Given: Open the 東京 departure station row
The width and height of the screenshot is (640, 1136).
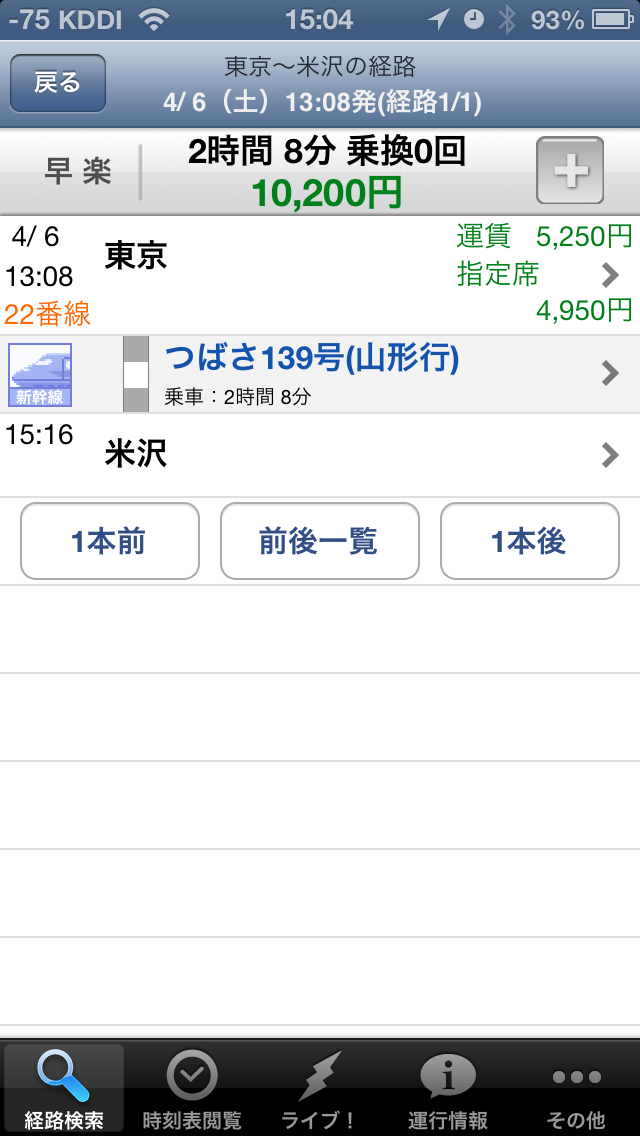Looking at the screenshot, I should (x=320, y=275).
